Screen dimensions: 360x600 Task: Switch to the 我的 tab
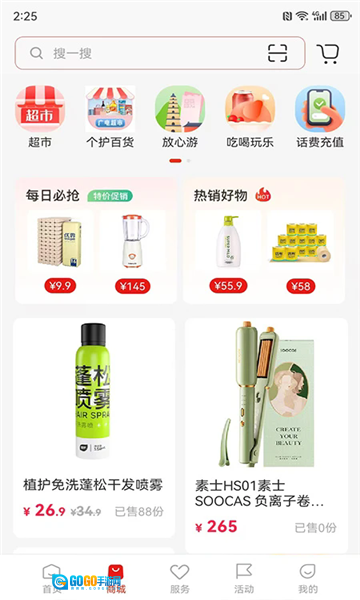[x=308, y=578]
